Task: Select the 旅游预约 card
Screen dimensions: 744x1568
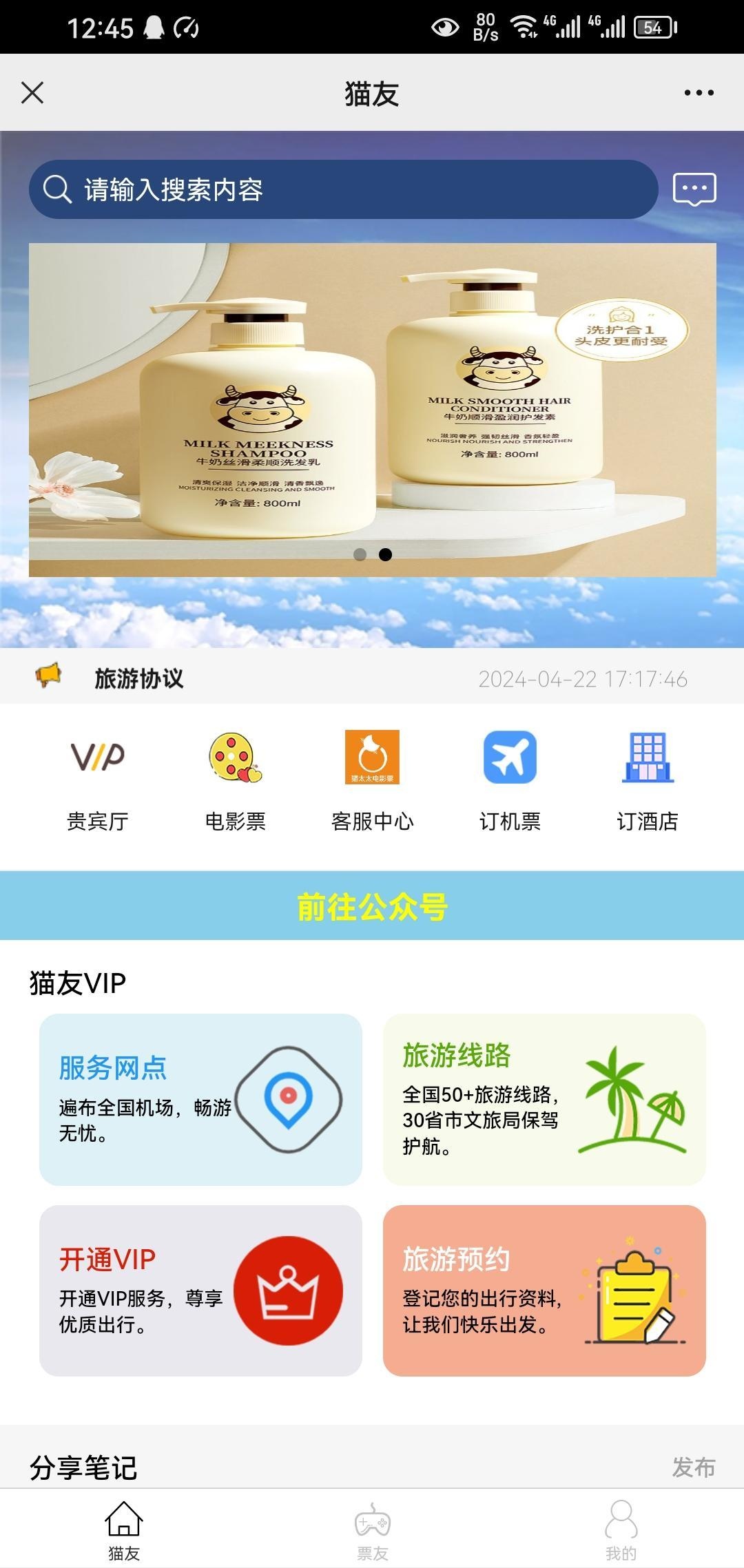Action: [x=544, y=1290]
